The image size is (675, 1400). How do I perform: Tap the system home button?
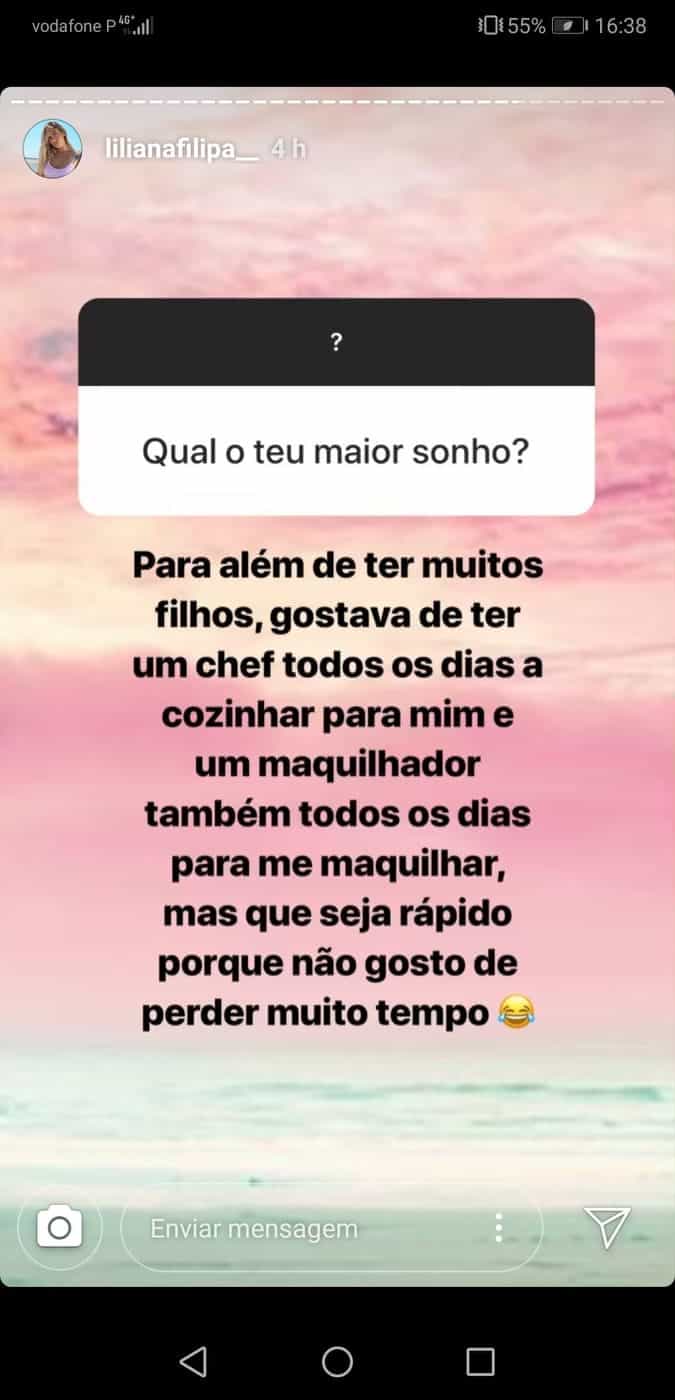pyautogui.click(x=337, y=1361)
